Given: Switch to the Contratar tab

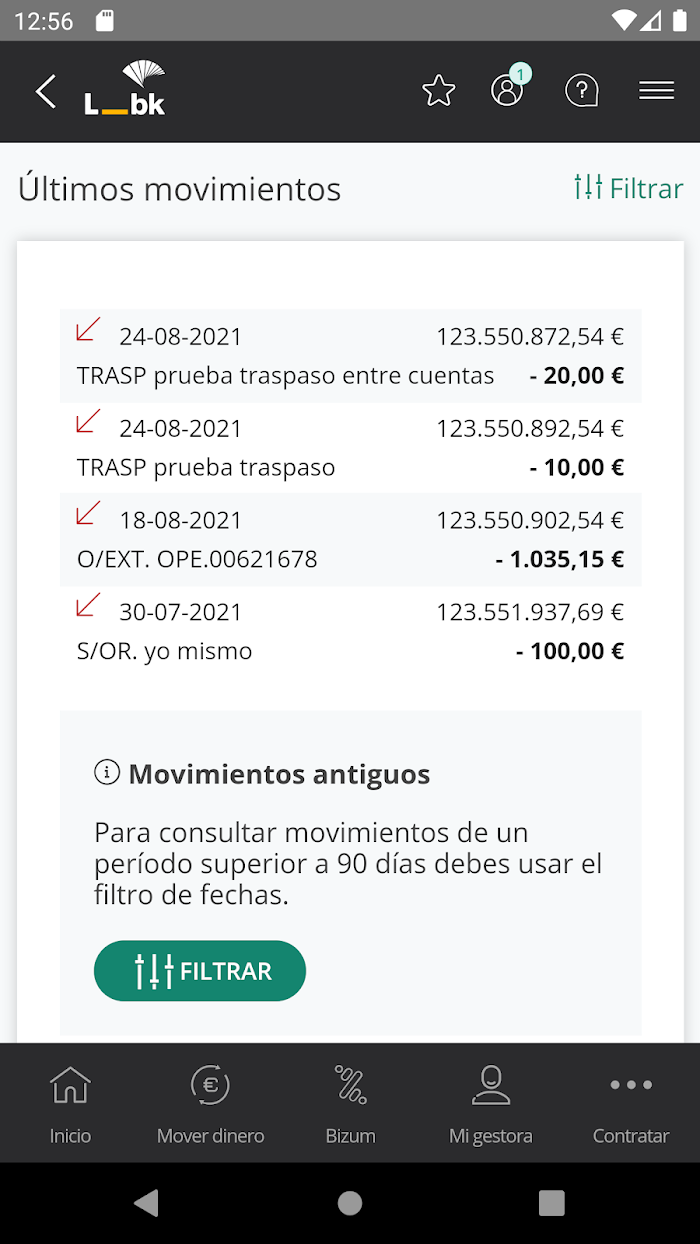Looking at the screenshot, I should [x=631, y=1104].
